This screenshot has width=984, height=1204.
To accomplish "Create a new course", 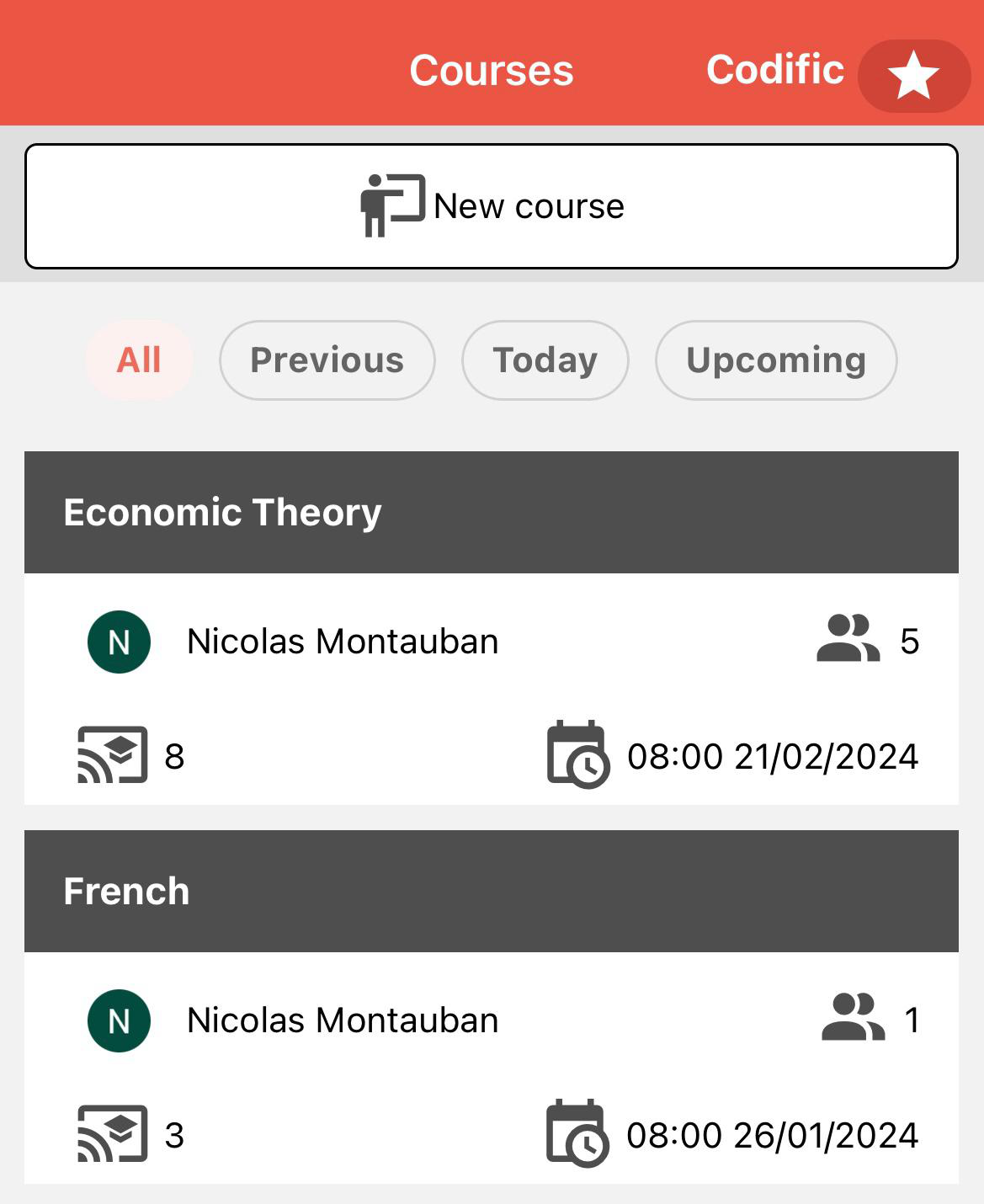I will (492, 206).
